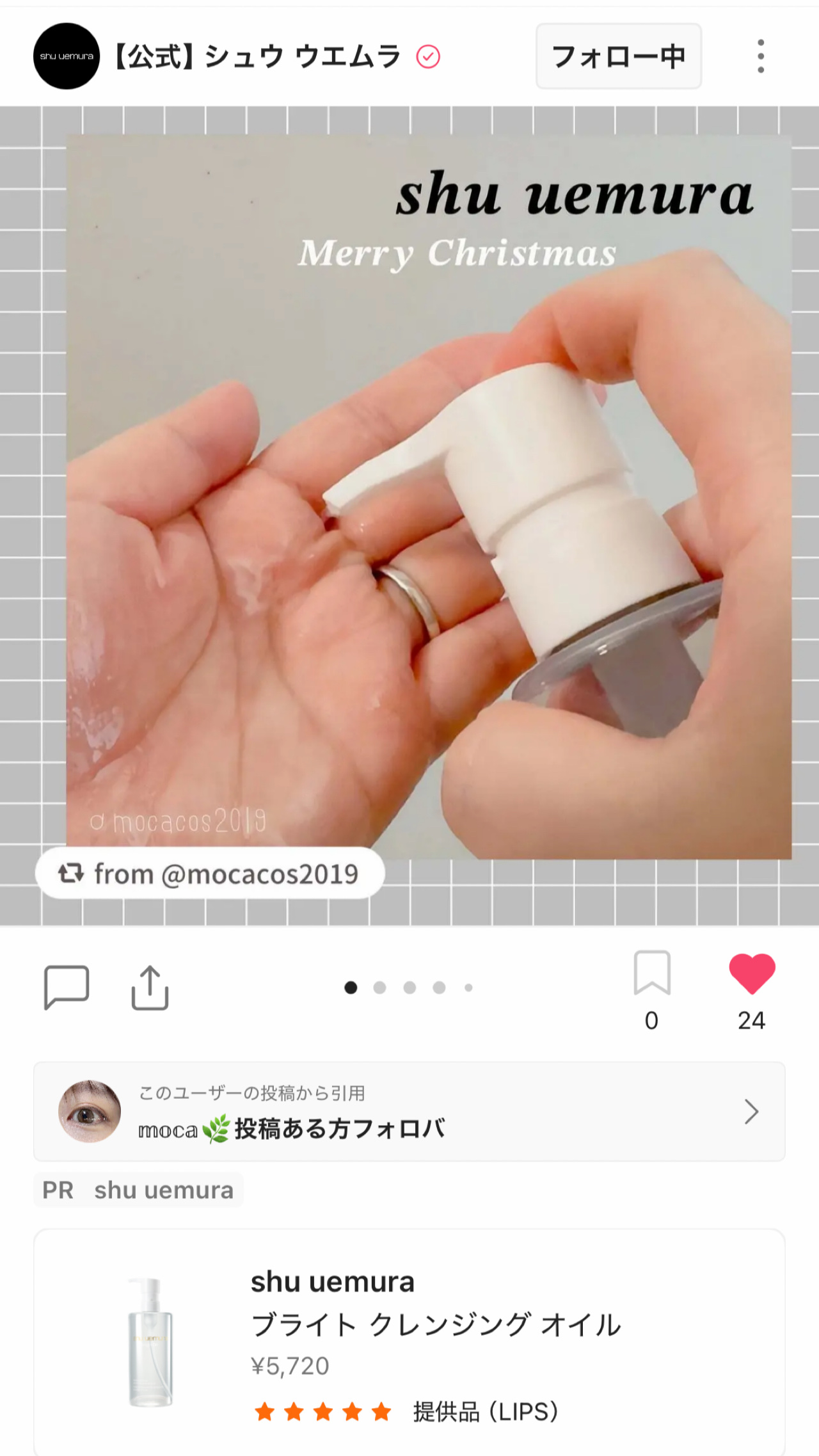Open the comment icon on this post

67,986
